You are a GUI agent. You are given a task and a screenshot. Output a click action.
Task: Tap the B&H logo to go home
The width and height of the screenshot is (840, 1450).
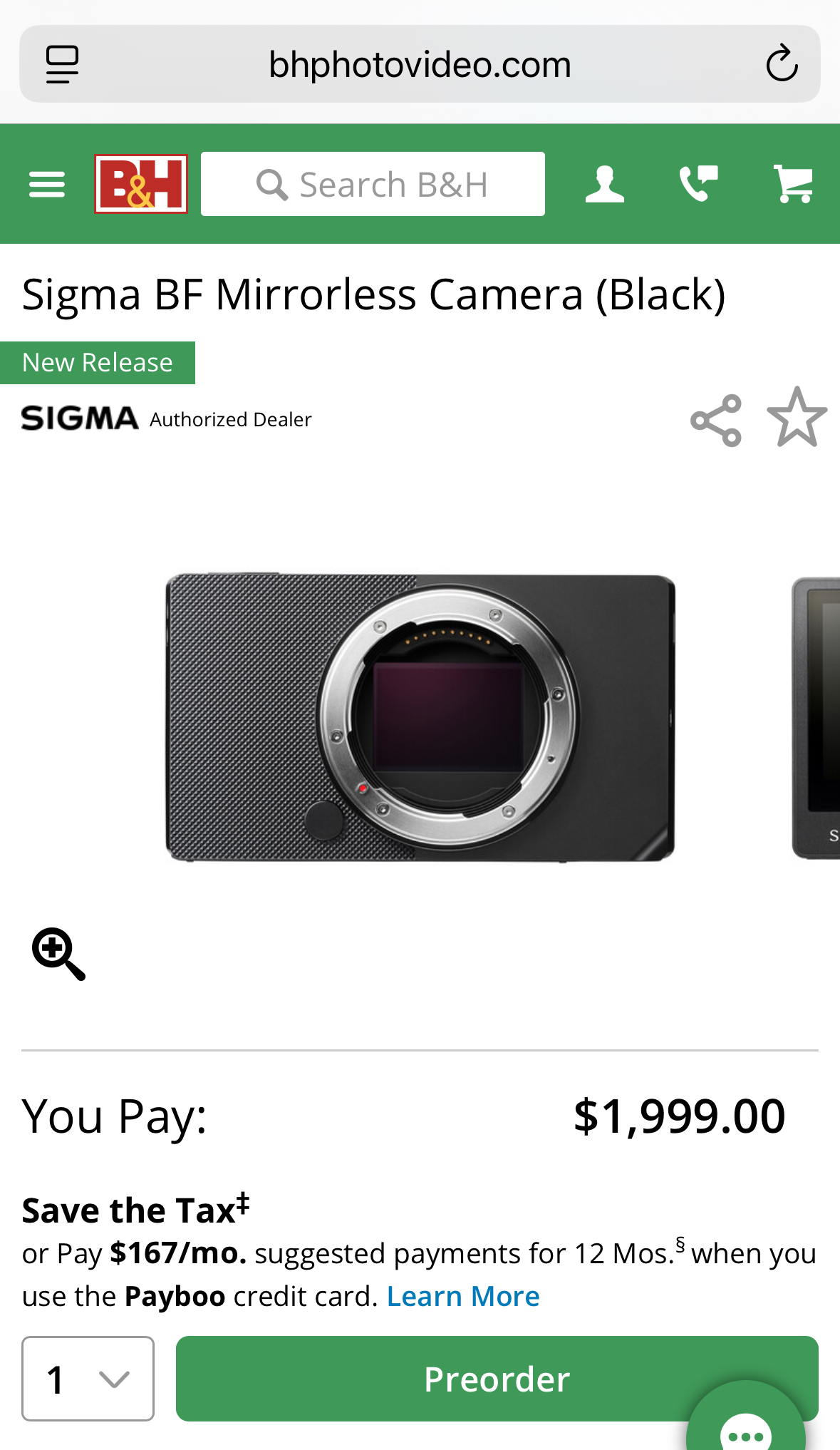click(x=141, y=184)
